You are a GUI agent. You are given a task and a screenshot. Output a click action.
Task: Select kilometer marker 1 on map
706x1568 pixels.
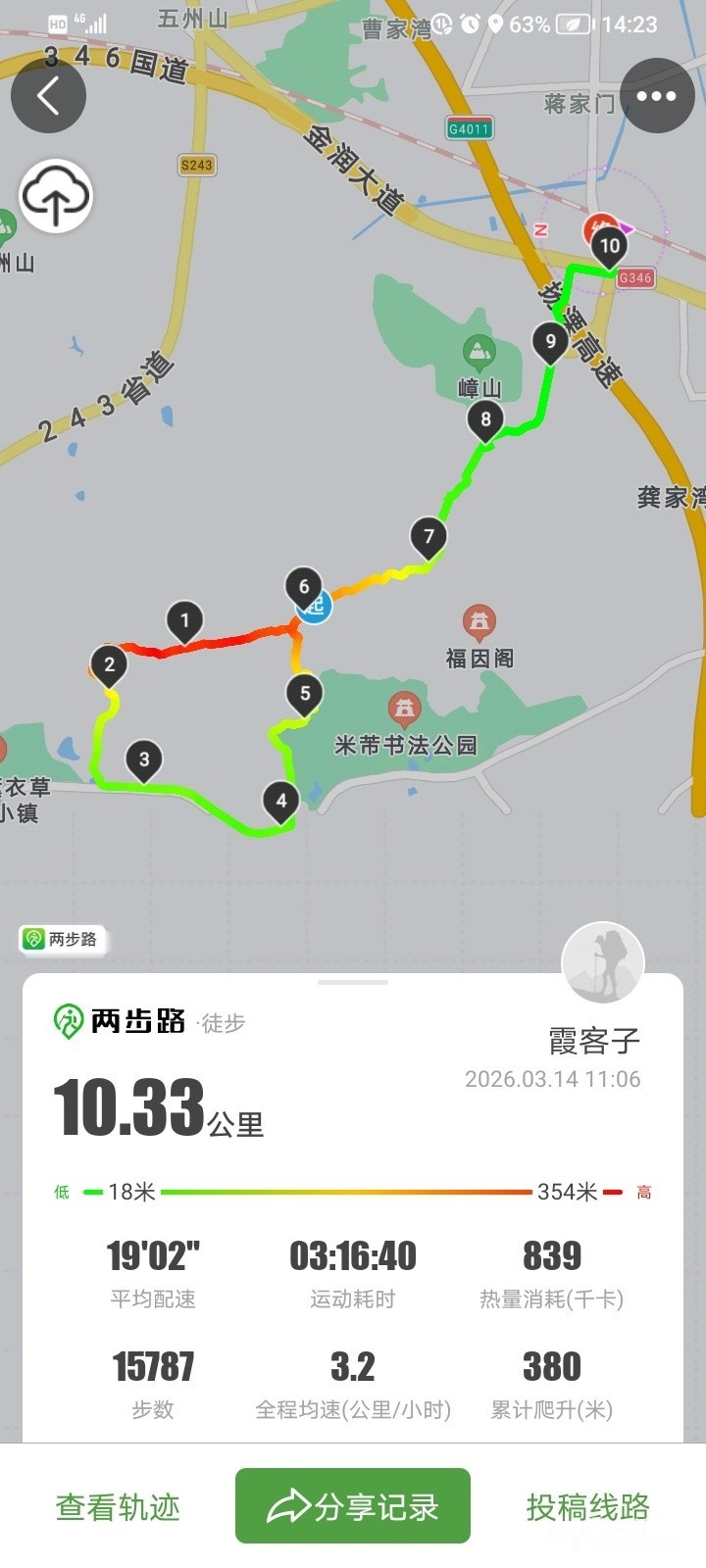tap(184, 619)
